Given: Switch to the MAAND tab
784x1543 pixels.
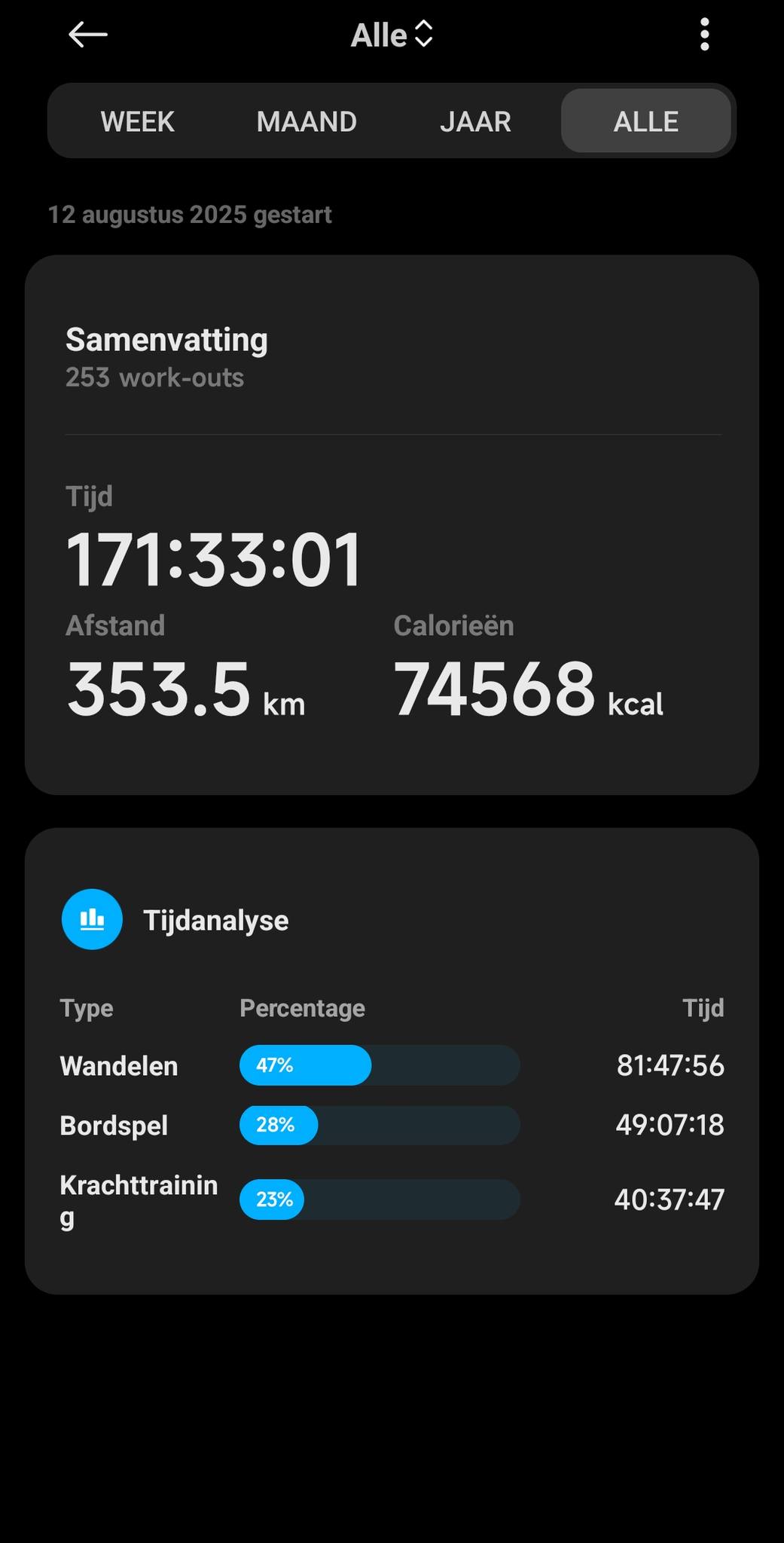Looking at the screenshot, I should 307,121.
